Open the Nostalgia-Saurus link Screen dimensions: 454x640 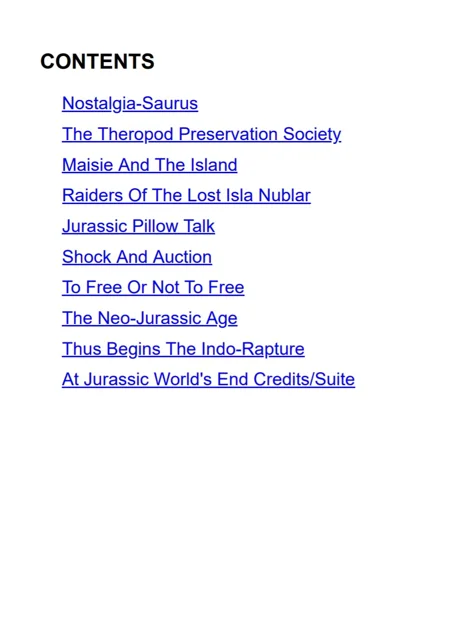[x=130, y=104]
